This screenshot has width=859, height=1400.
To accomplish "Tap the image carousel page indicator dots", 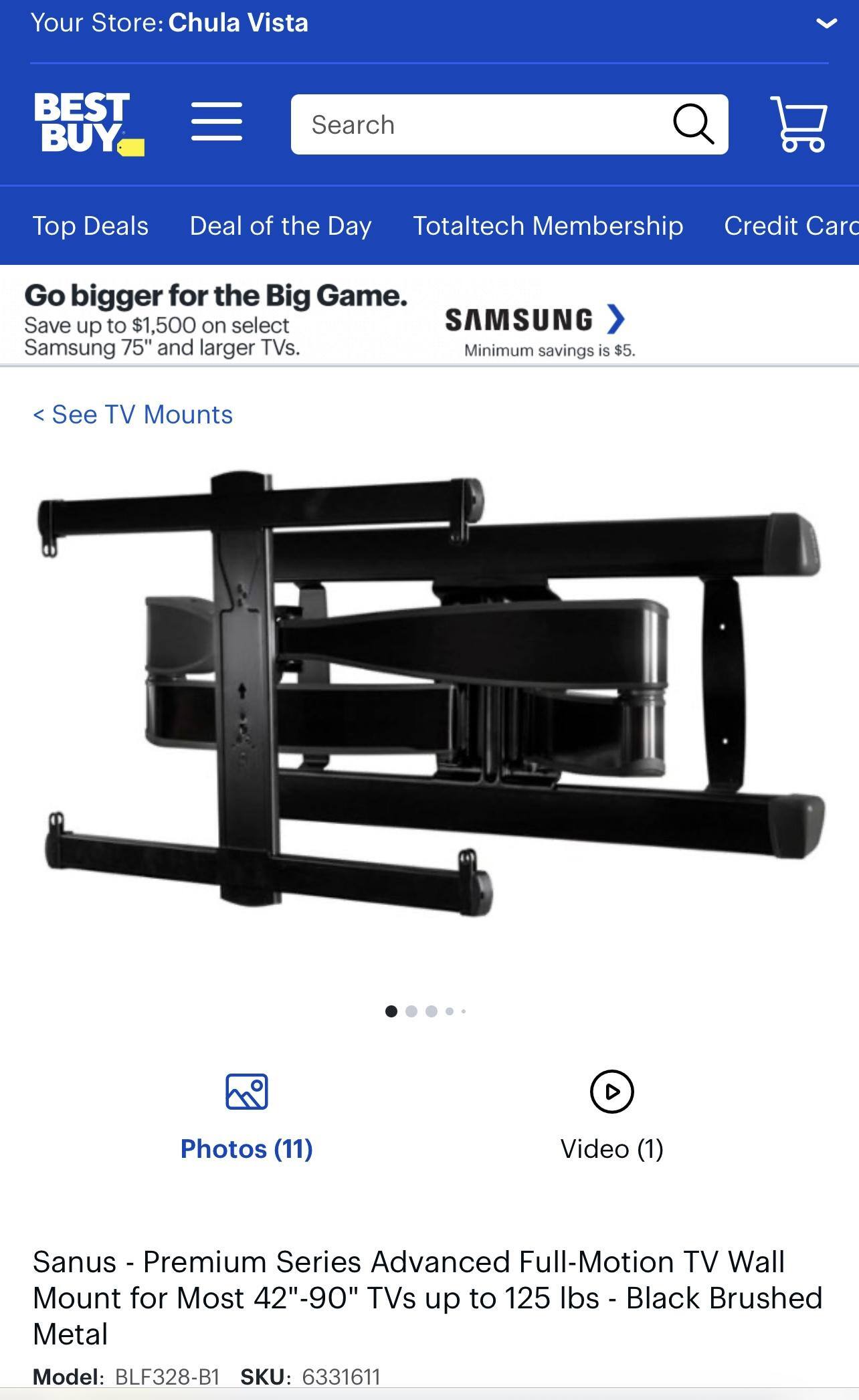I will [425, 1011].
